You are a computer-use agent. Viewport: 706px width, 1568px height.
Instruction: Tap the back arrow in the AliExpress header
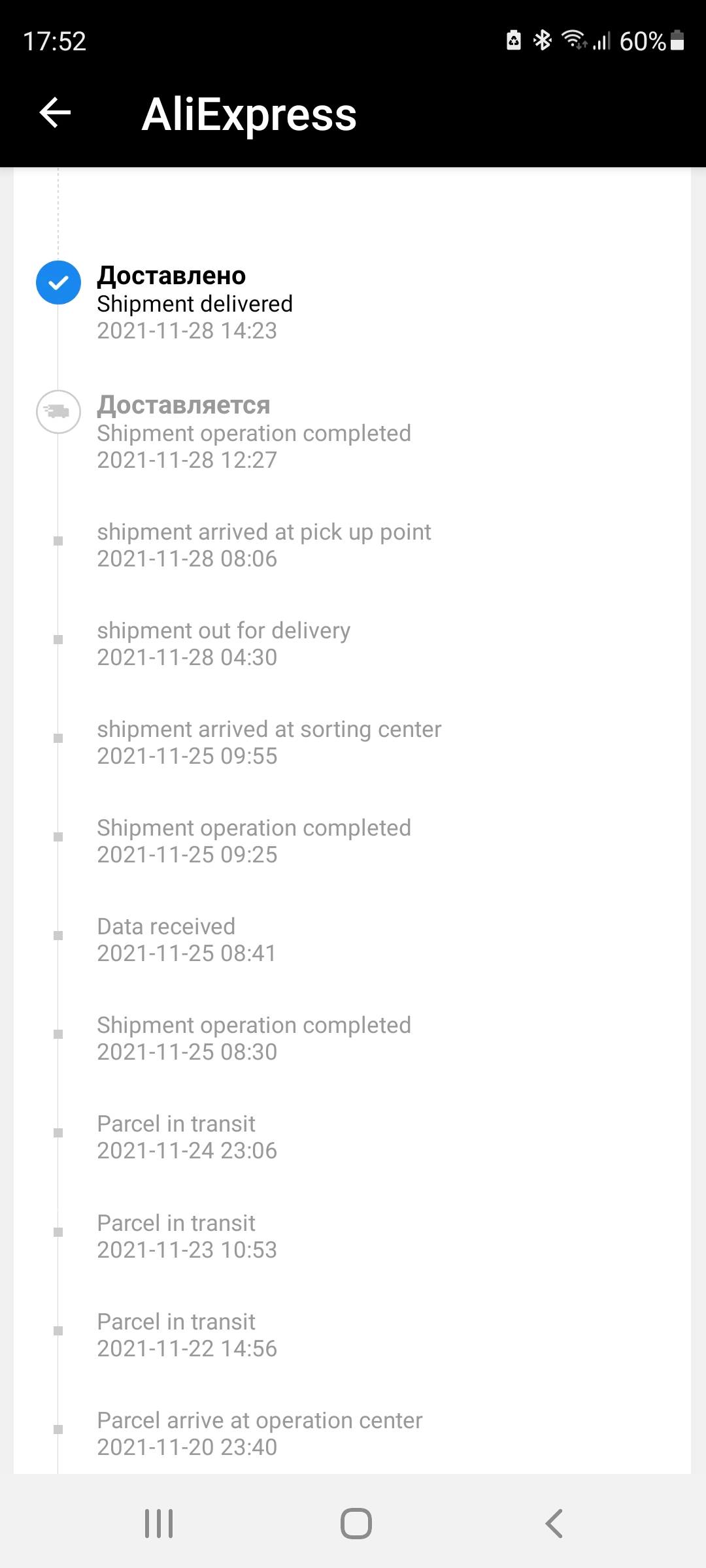coord(56,113)
